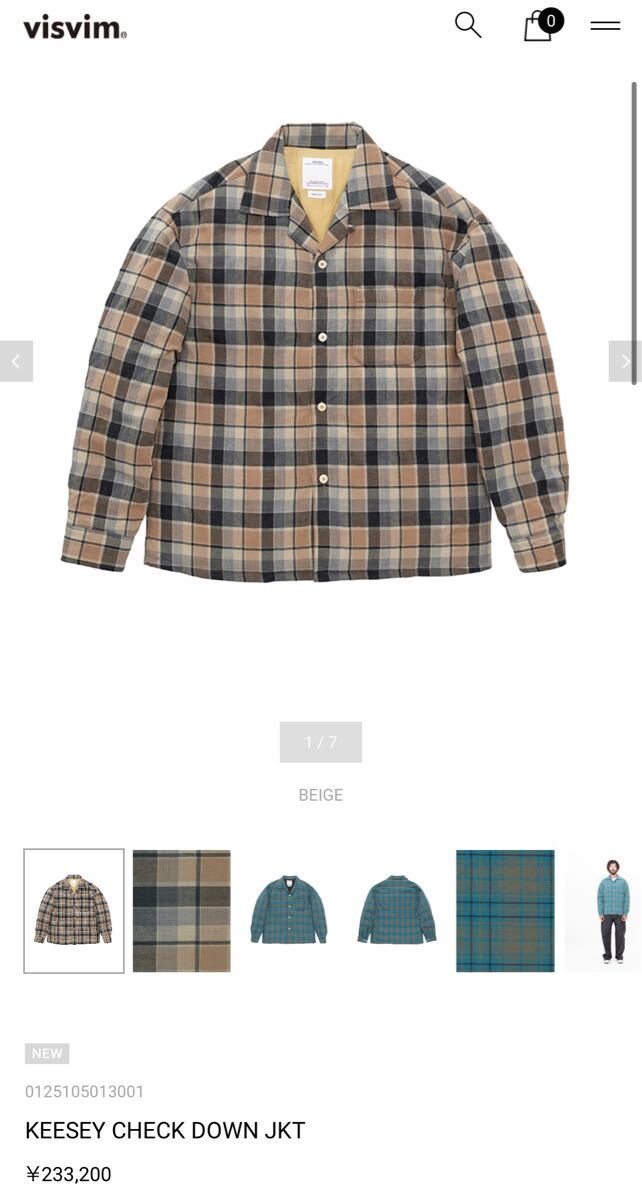View the beige check fabric close-up thumbnail

[182, 911]
